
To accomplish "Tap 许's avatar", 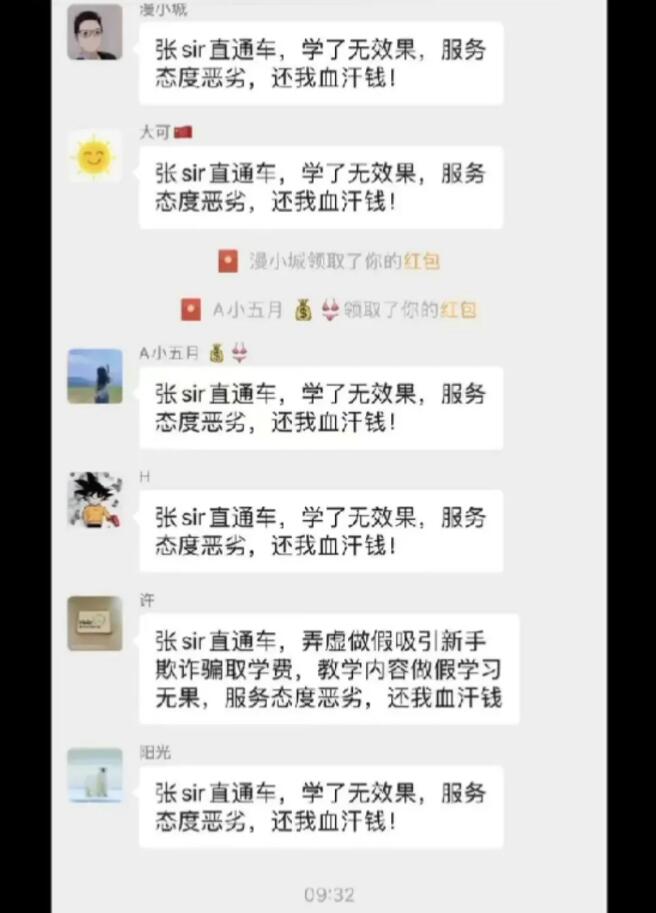I will tap(95, 623).
